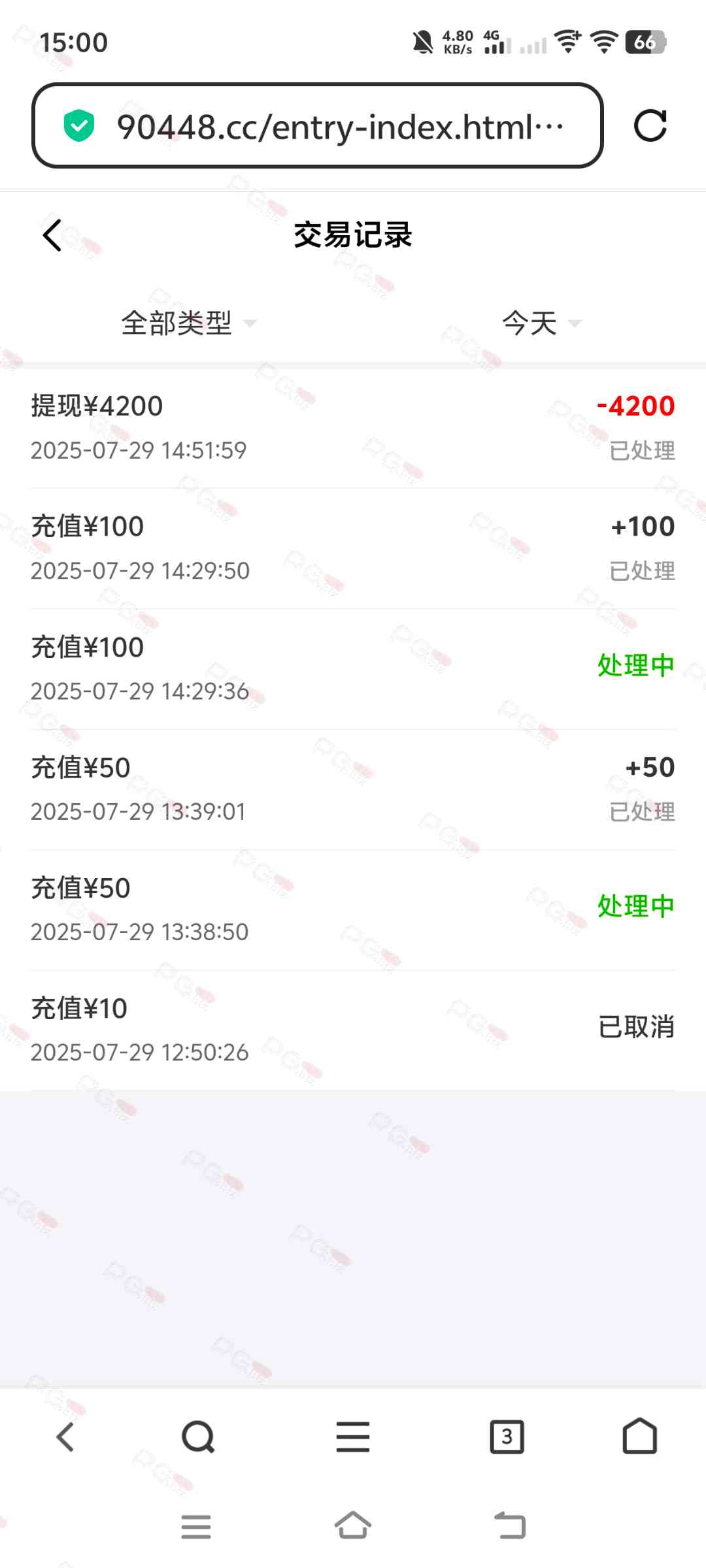Viewport: 706px width, 1568px height.
Task: Edit the 90448.cc address bar
Action: coord(327,126)
